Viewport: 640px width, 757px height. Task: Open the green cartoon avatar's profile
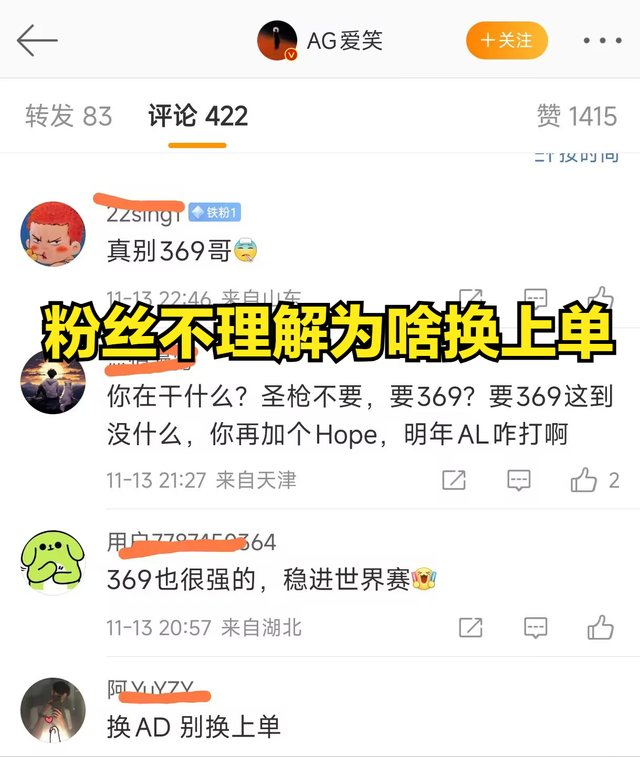point(52,565)
